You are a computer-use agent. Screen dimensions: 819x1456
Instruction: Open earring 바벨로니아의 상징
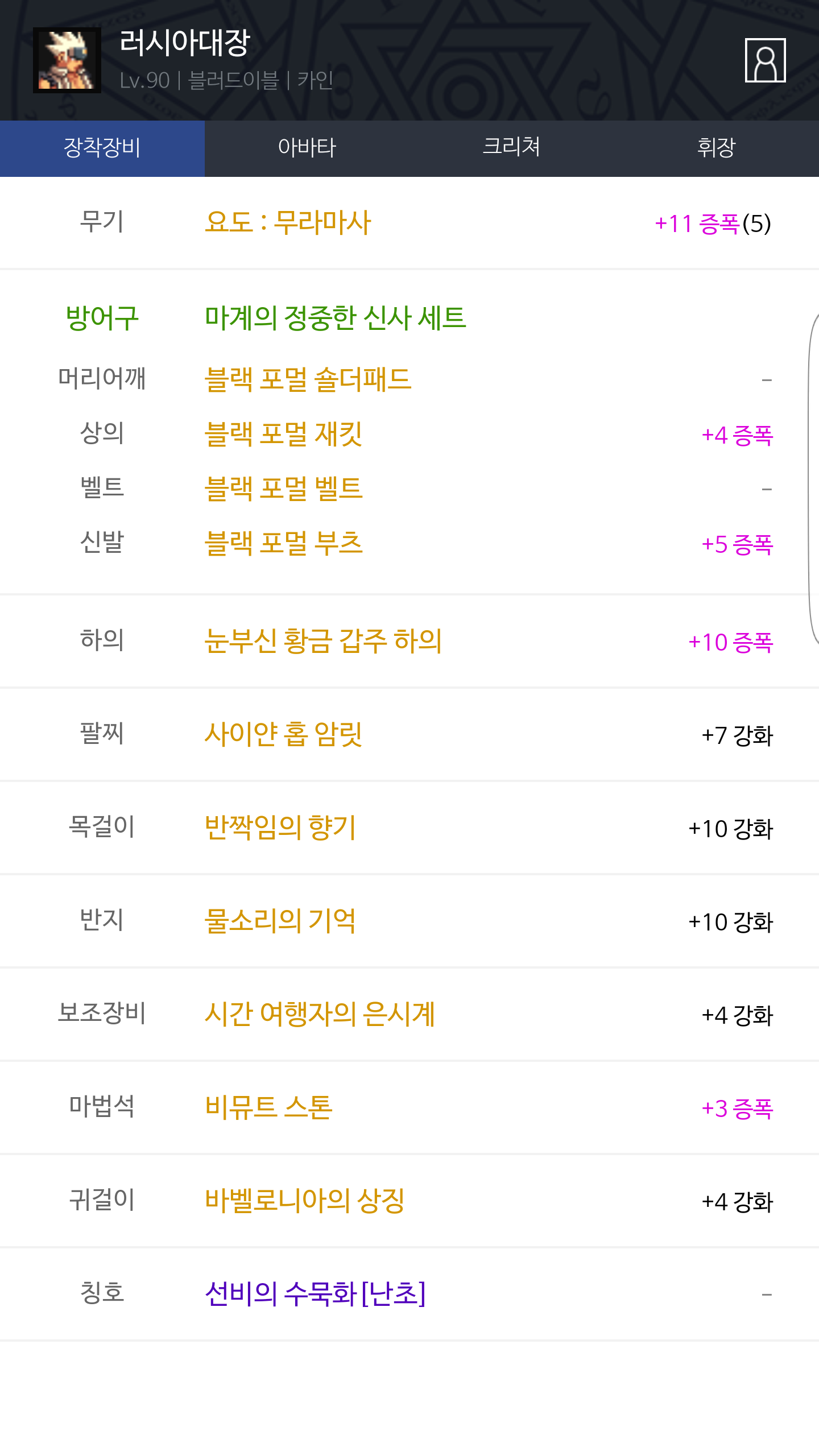coord(305,1201)
